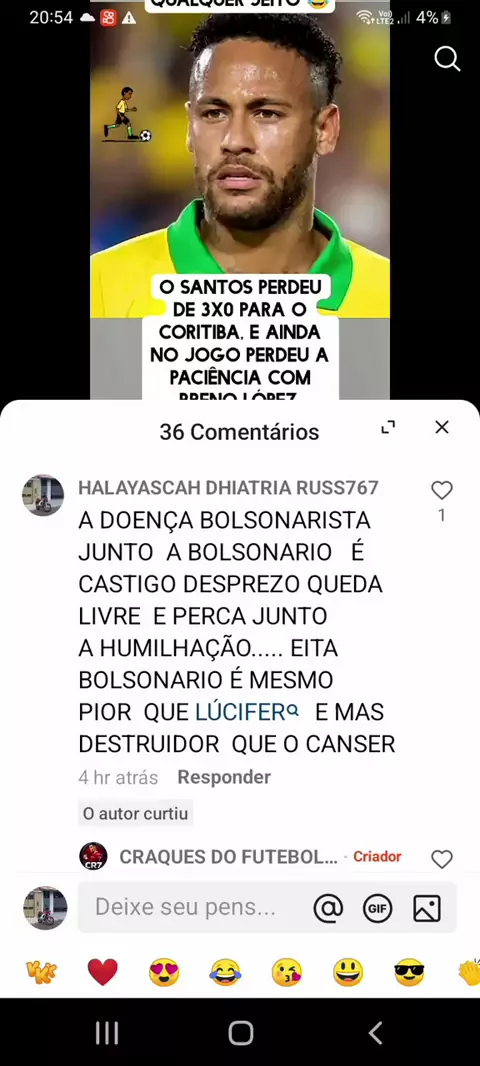Viewport: 480px width, 1066px height.
Task: Insert the crying-laughing emoji
Action: 225,972
